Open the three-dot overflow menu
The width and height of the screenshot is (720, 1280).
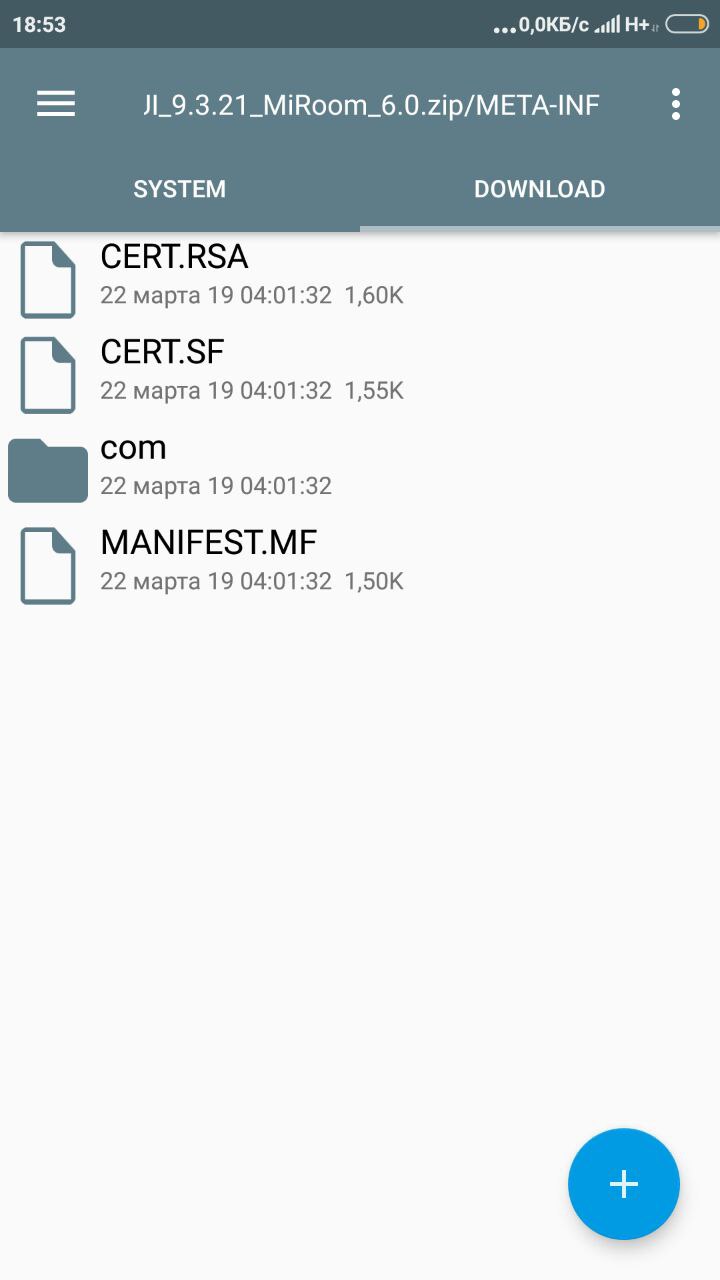click(x=676, y=104)
